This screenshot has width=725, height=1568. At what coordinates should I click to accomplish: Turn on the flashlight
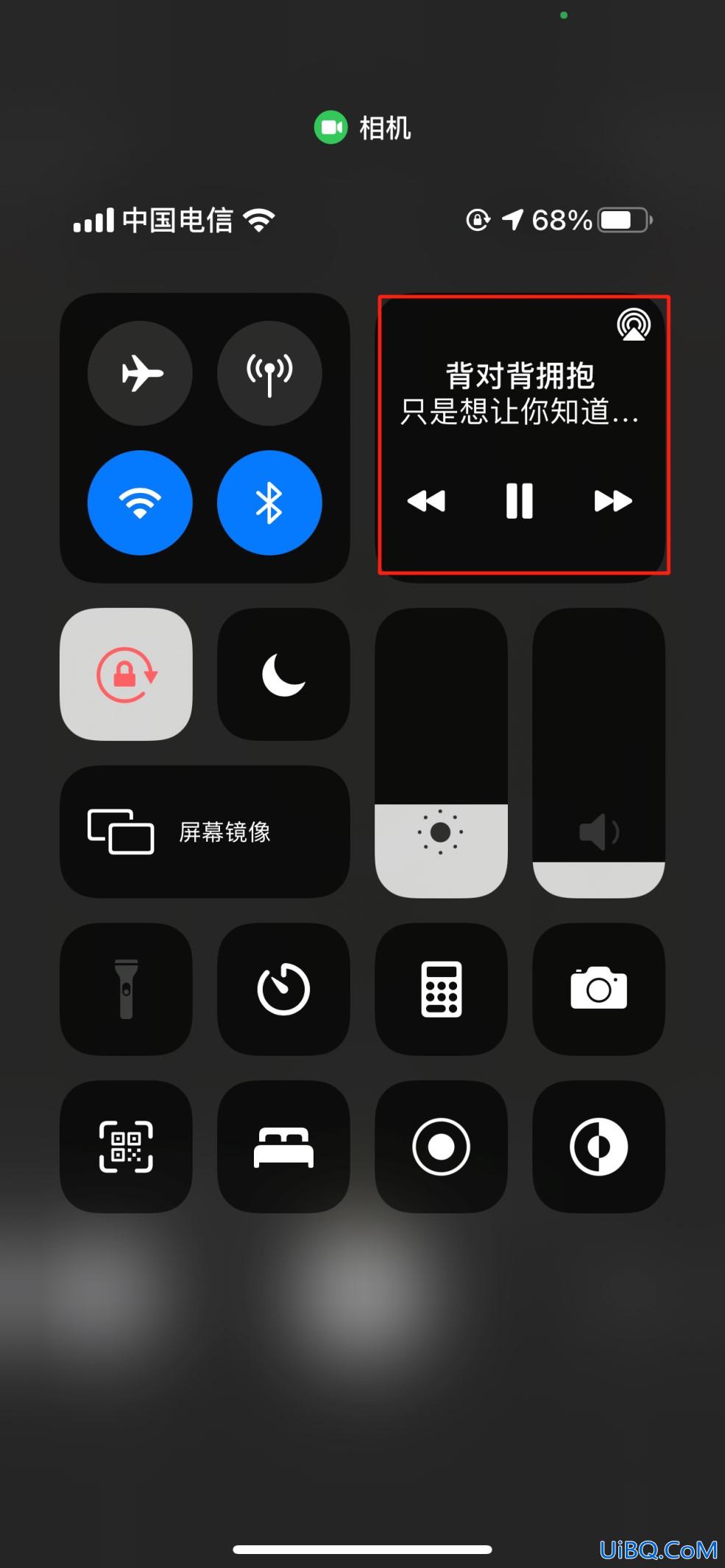click(x=126, y=989)
